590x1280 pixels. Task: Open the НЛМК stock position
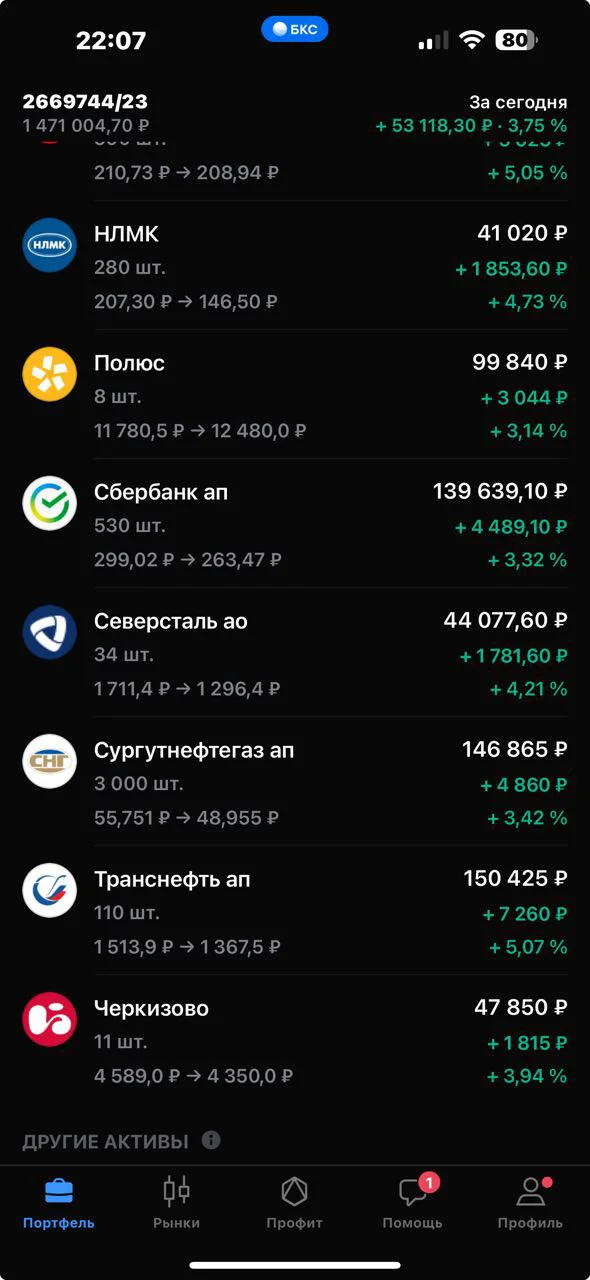tap(295, 266)
